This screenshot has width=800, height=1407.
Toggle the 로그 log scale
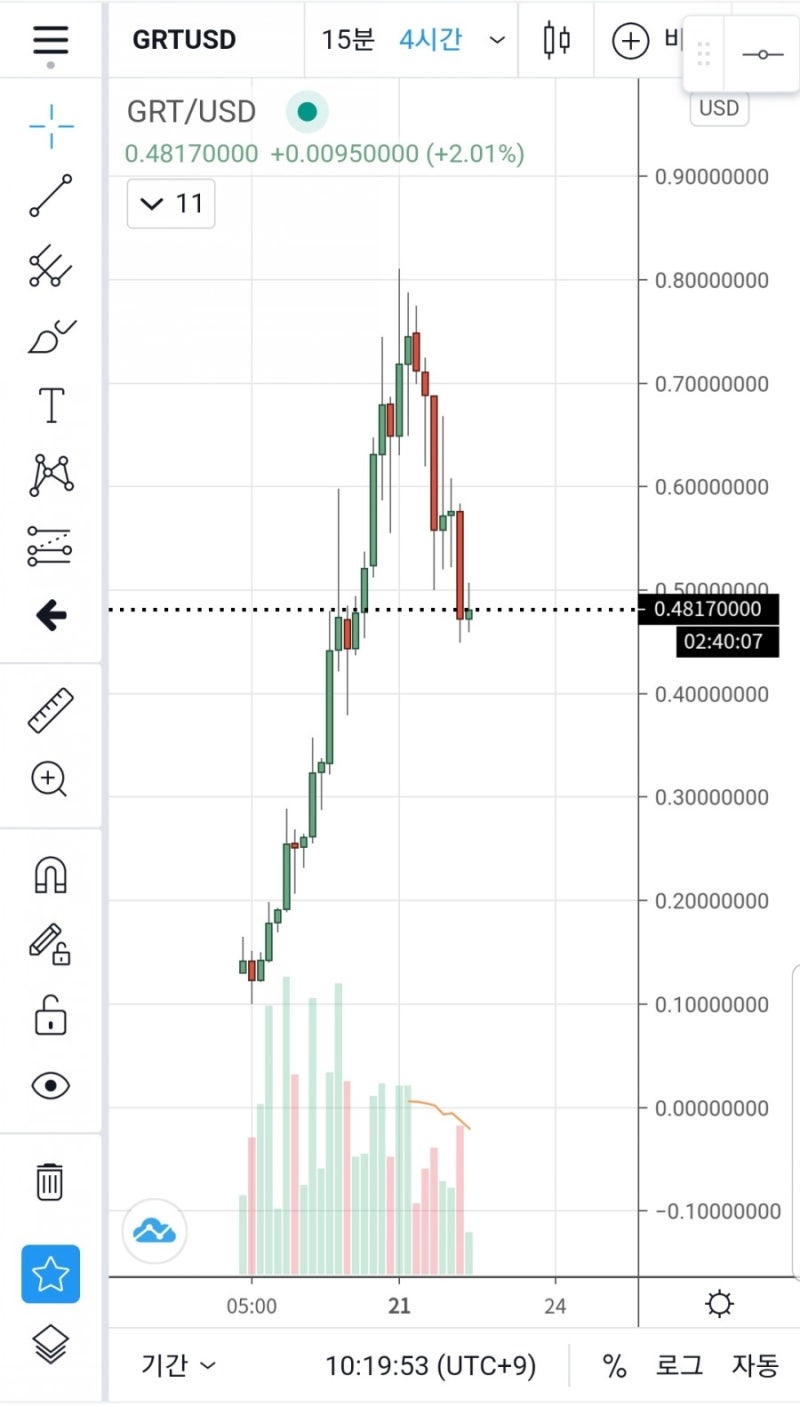[679, 1365]
